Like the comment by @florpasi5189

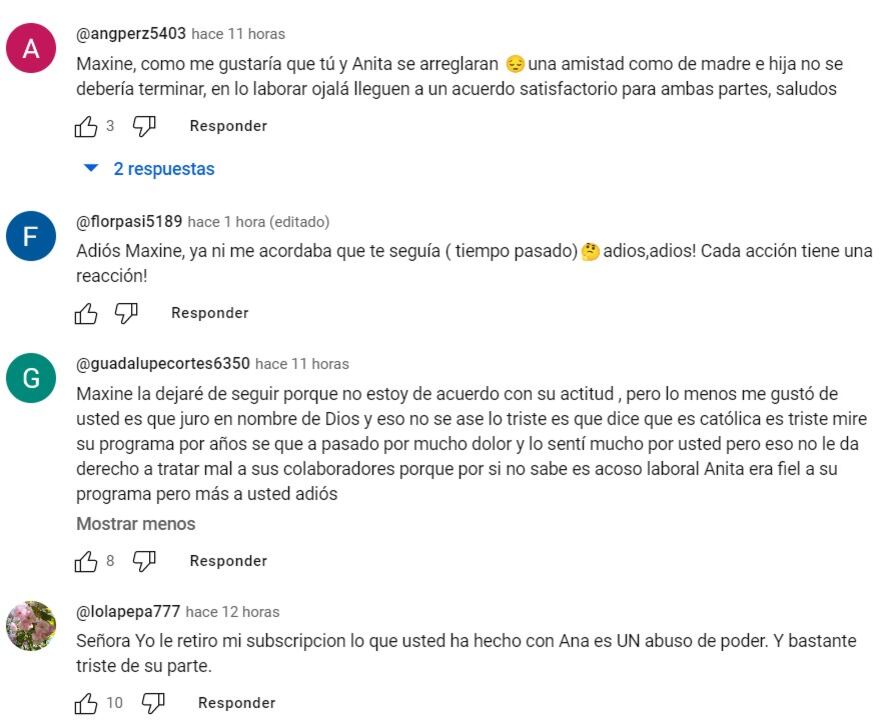(87, 313)
